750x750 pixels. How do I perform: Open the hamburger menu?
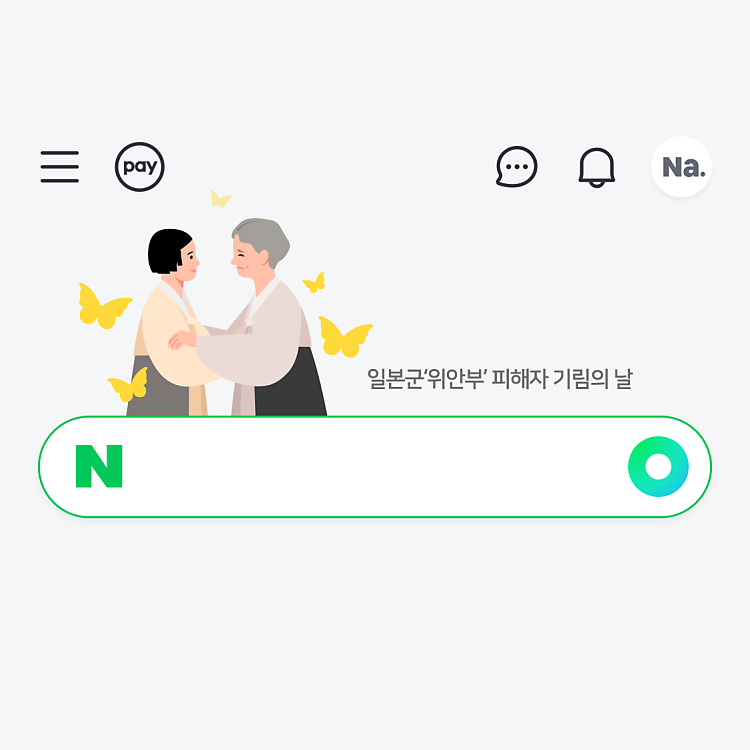click(60, 167)
